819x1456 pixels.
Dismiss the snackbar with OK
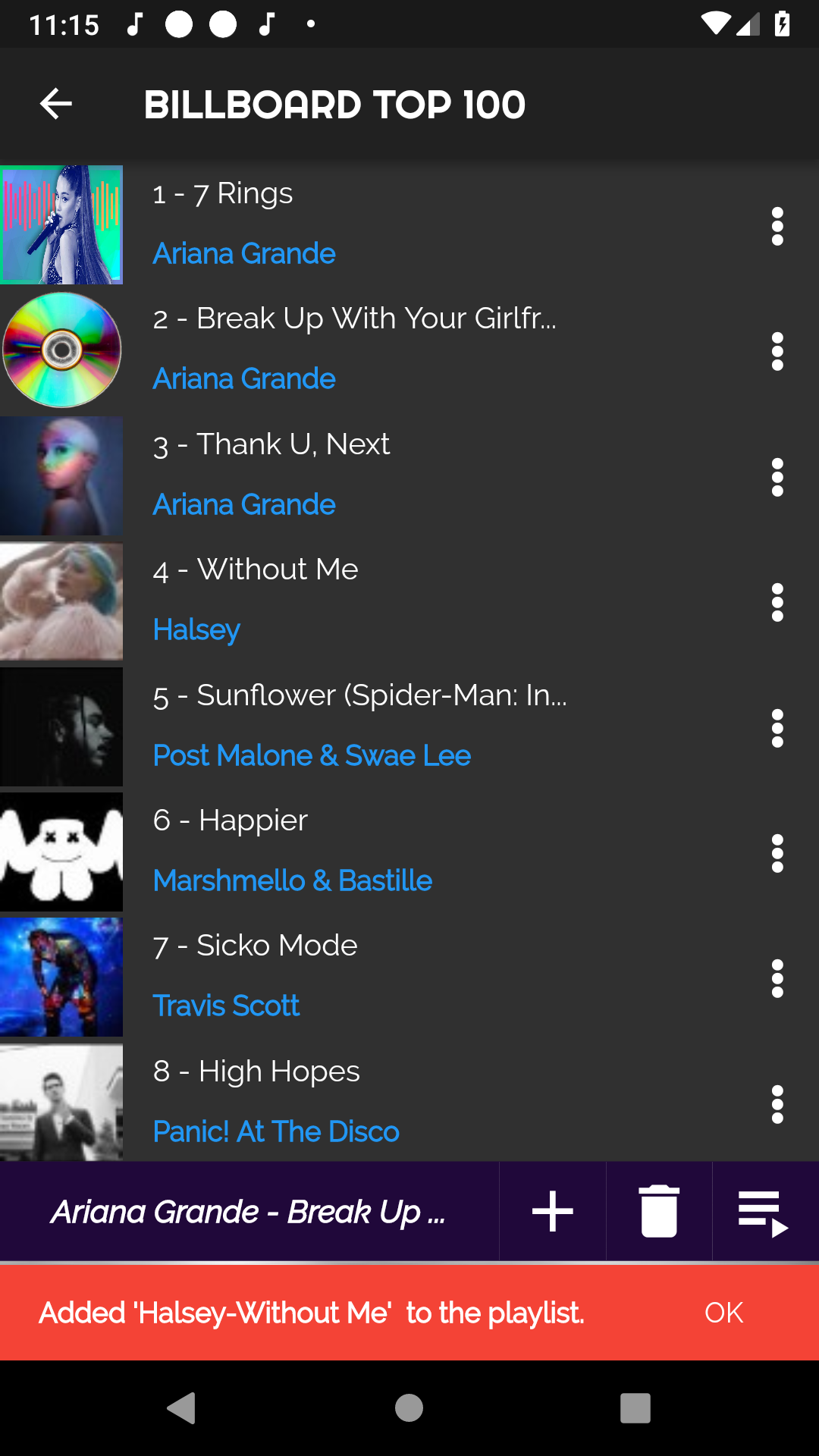723,1313
